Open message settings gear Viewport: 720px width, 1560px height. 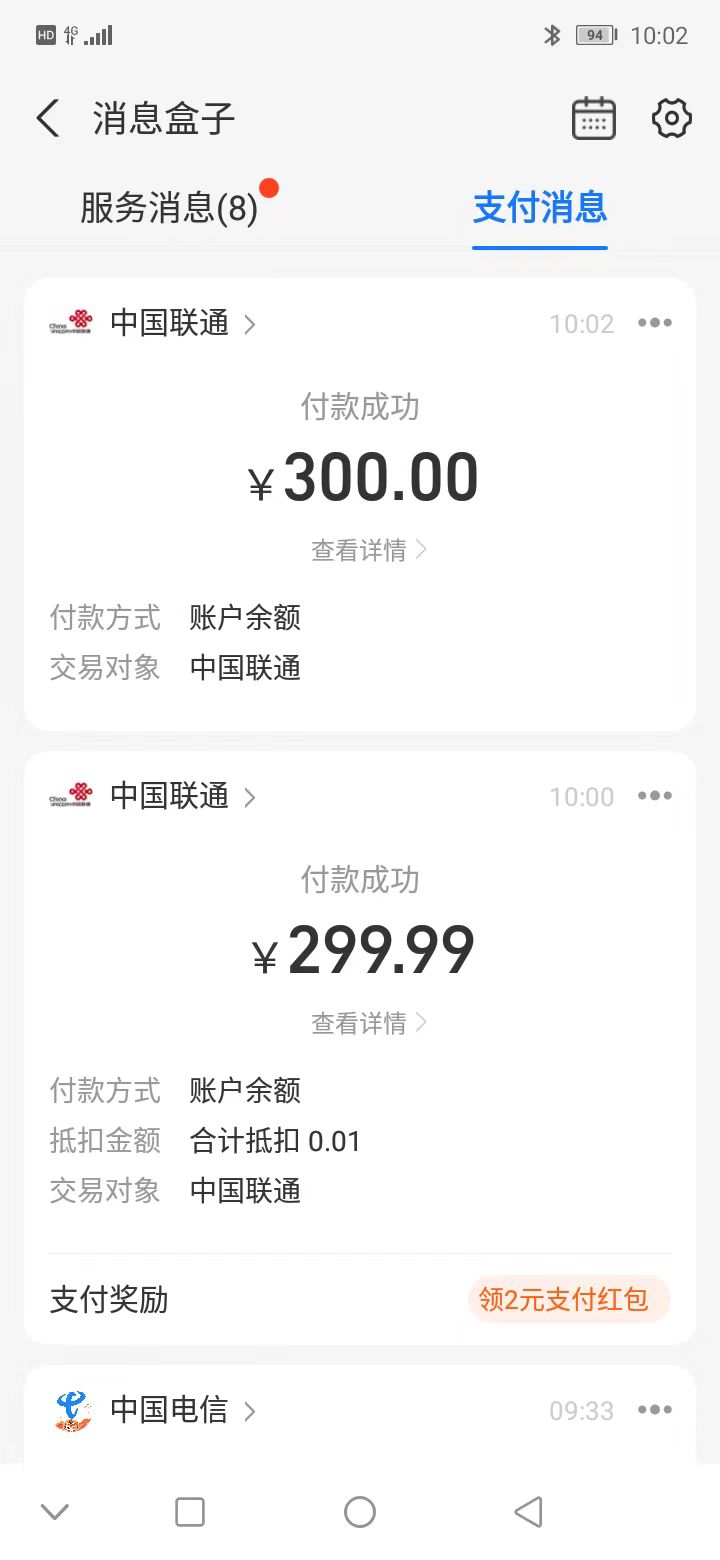[671, 119]
